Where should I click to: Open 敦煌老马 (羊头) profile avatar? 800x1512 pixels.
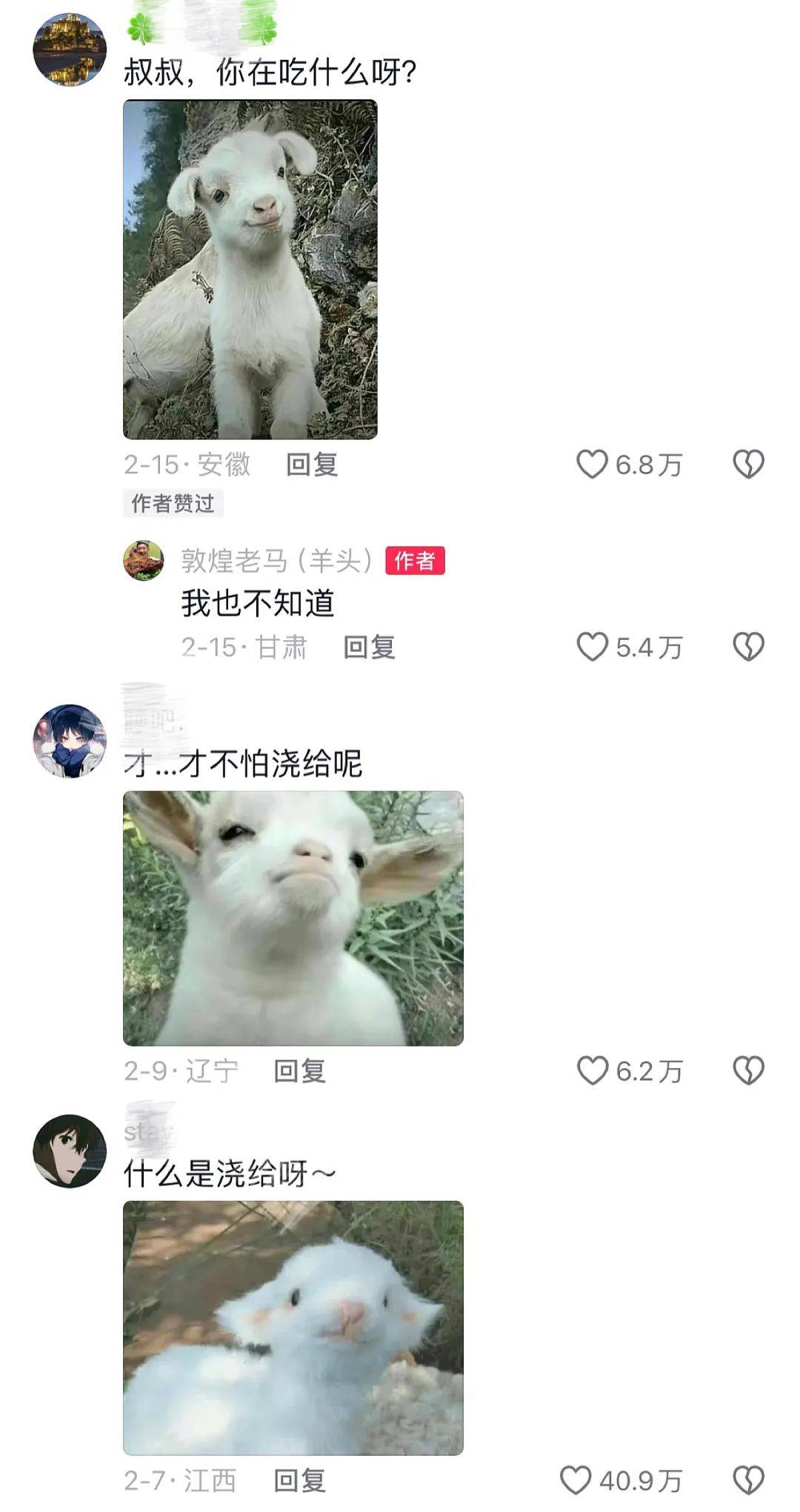tap(143, 561)
